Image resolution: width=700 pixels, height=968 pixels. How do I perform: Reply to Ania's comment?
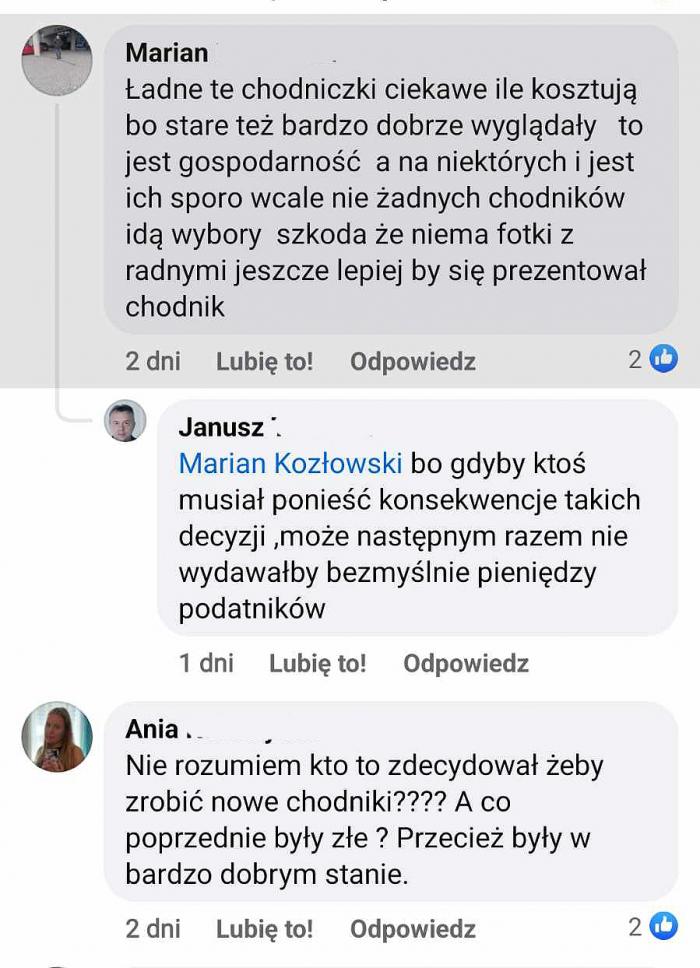pyautogui.click(x=412, y=929)
